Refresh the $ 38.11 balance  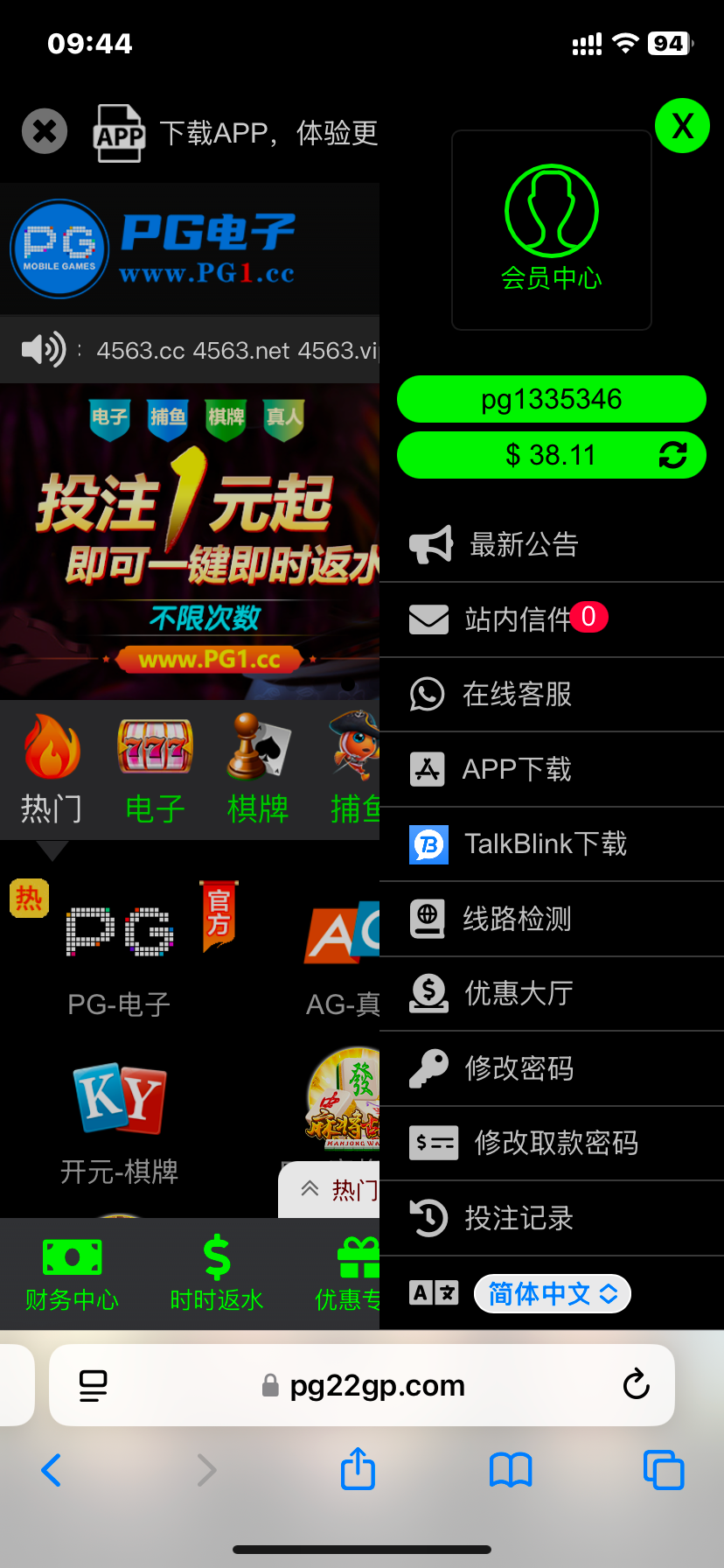point(672,455)
